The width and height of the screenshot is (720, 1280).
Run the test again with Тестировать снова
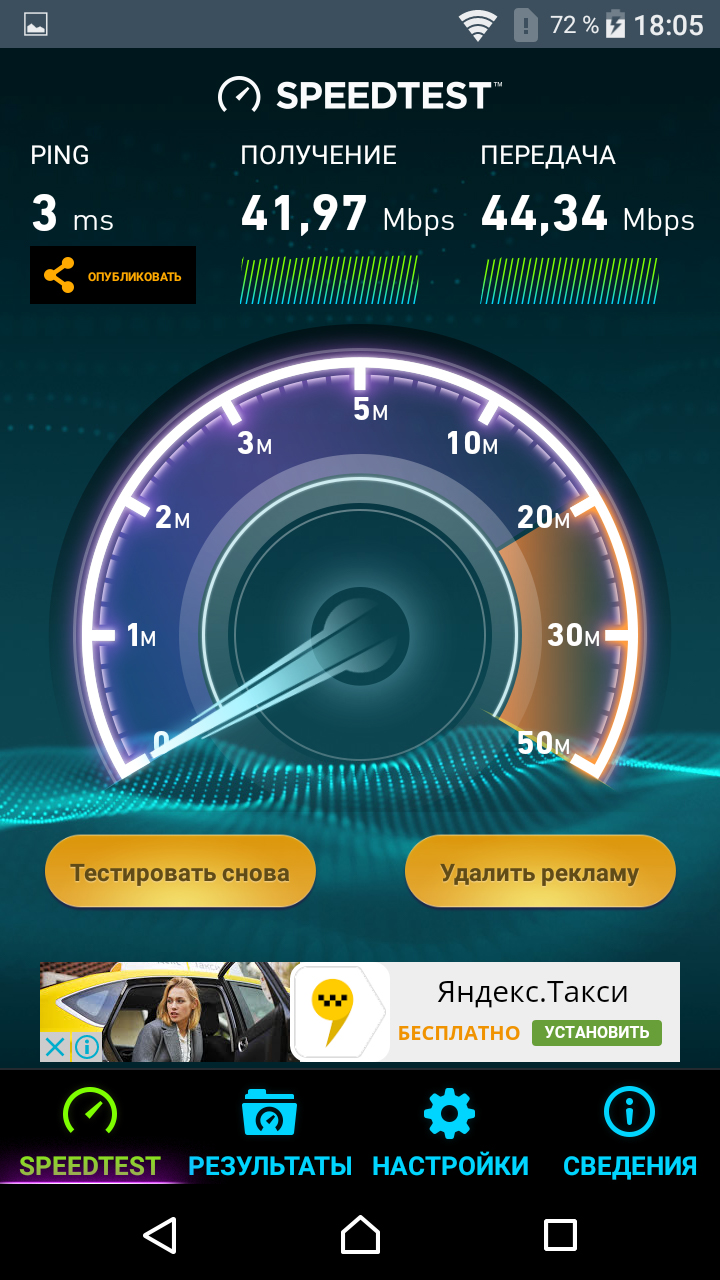coord(180,872)
